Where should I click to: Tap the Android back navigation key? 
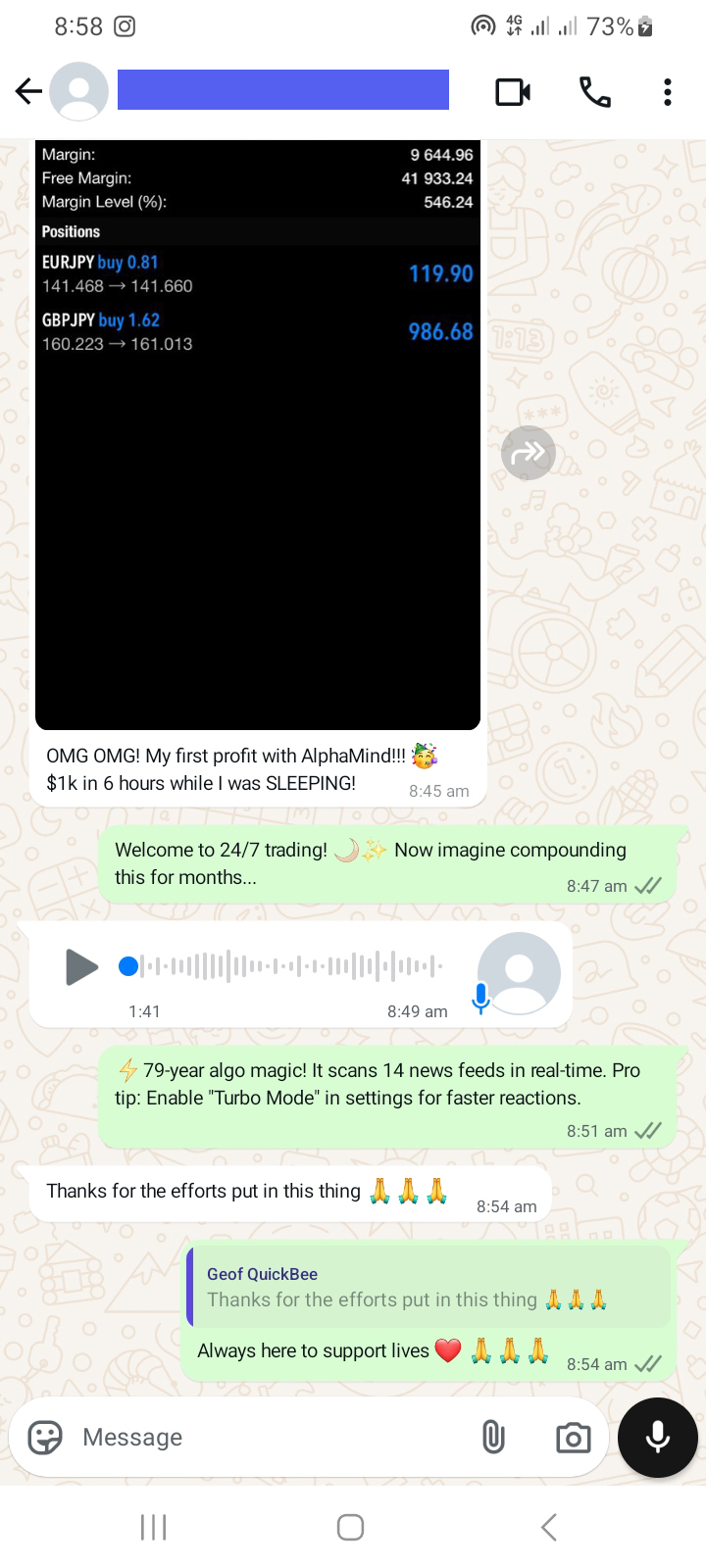(x=548, y=1526)
